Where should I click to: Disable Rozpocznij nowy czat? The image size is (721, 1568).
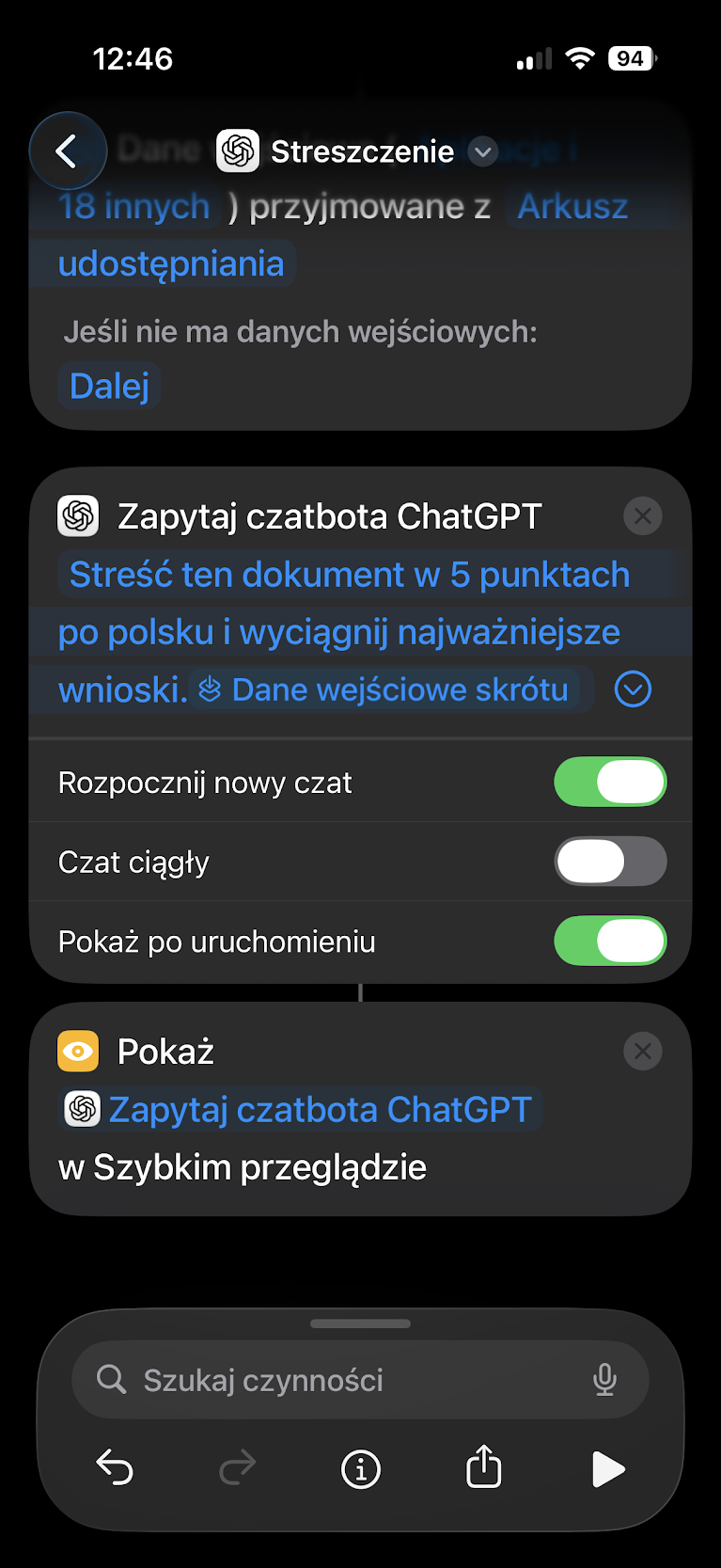[x=610, y=782]
